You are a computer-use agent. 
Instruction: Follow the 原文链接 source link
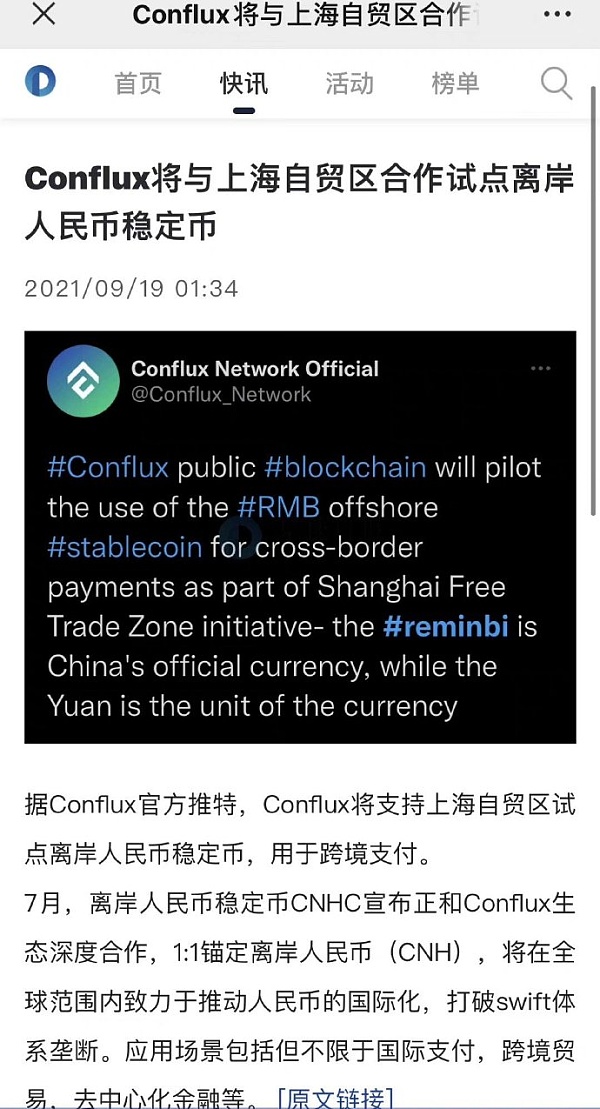(336, 1097)
